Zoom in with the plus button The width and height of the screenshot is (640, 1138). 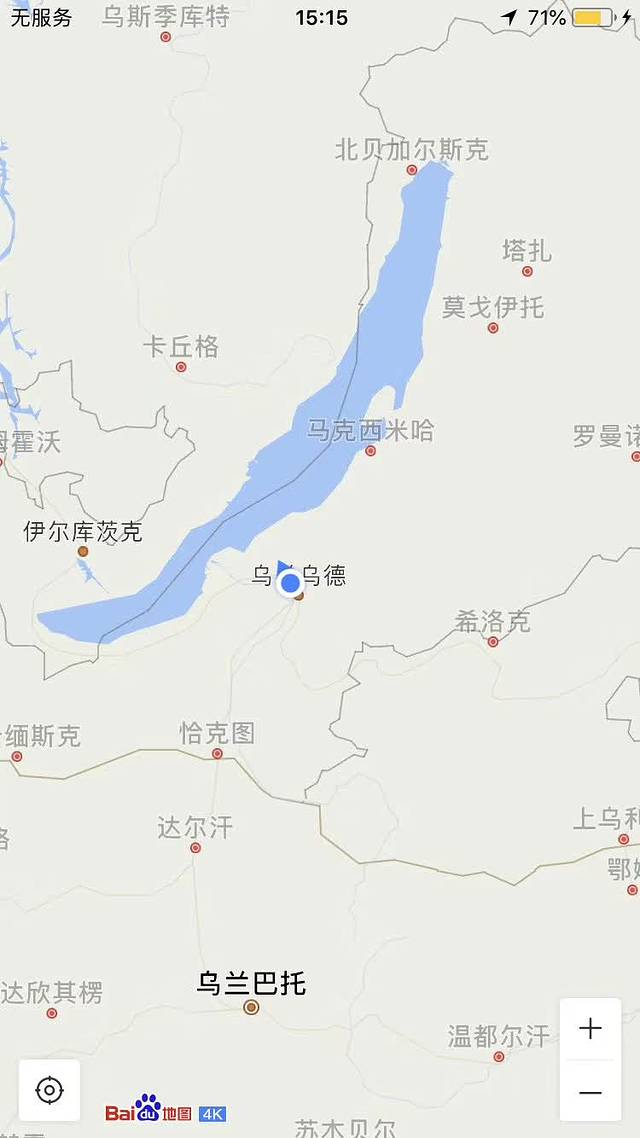click(x=590, y=1029)
